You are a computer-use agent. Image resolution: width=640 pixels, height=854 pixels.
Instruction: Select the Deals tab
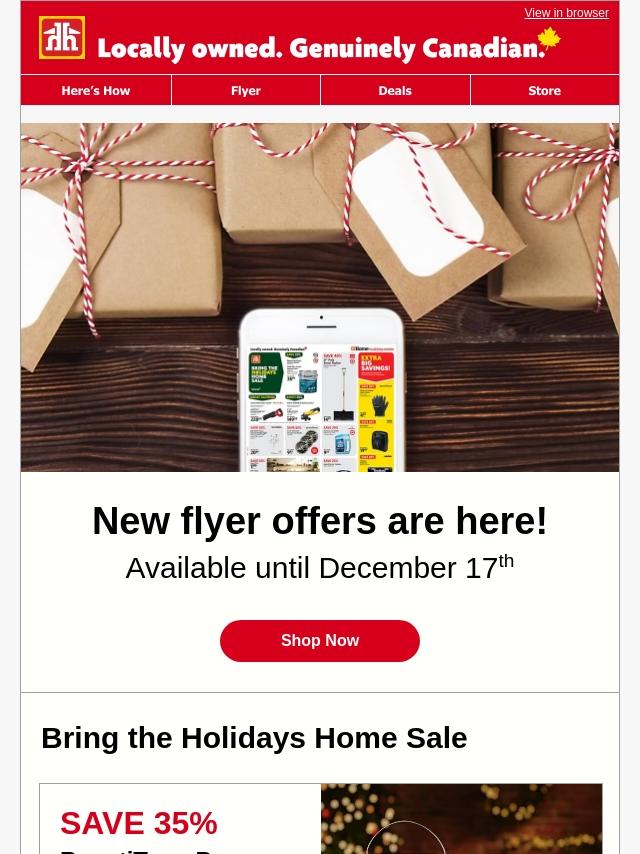[395, 90]
